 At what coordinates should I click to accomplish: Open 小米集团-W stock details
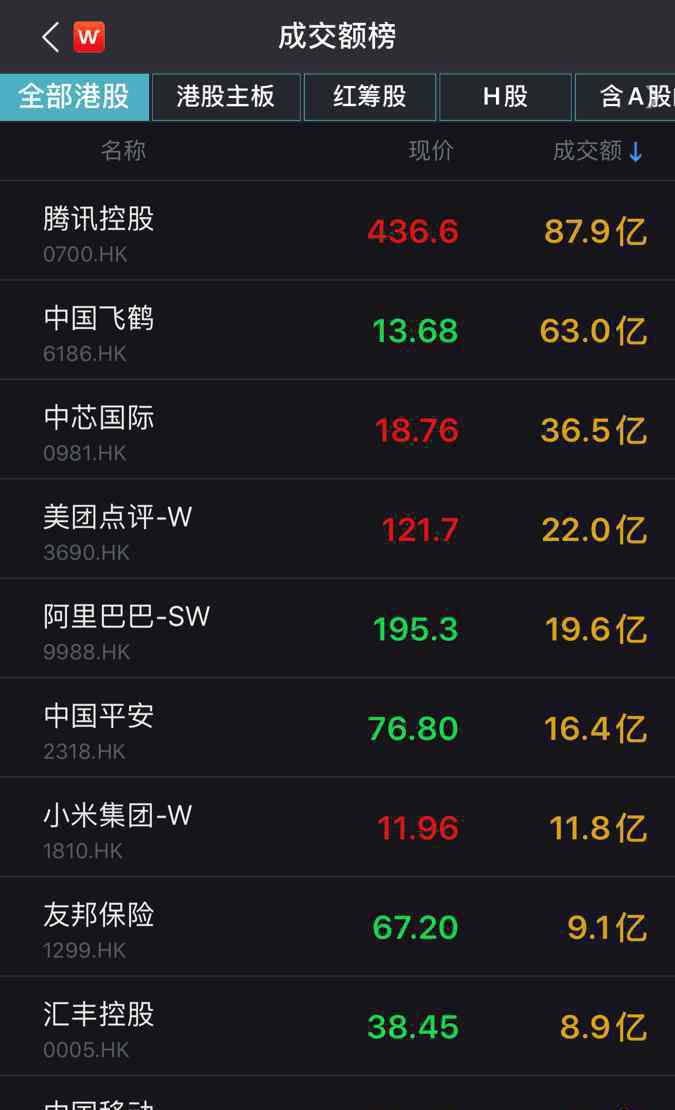tap(338, 828)
